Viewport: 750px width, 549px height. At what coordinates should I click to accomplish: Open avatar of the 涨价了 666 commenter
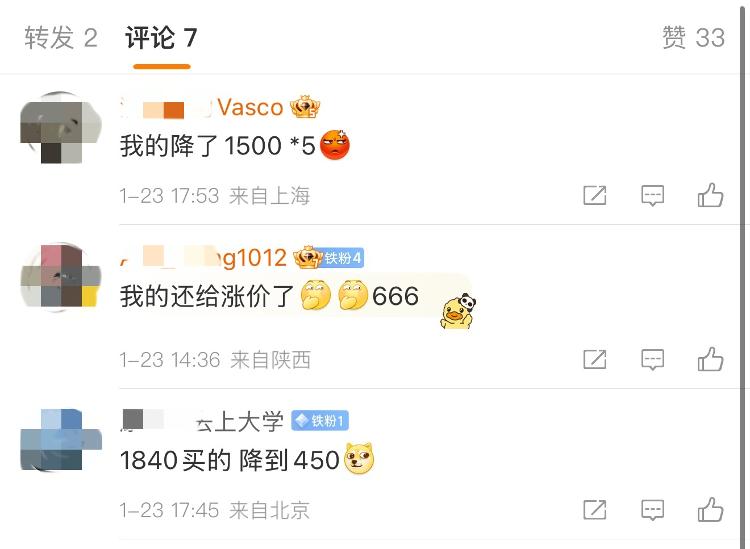pyautogui.click(x=58, y=277)
